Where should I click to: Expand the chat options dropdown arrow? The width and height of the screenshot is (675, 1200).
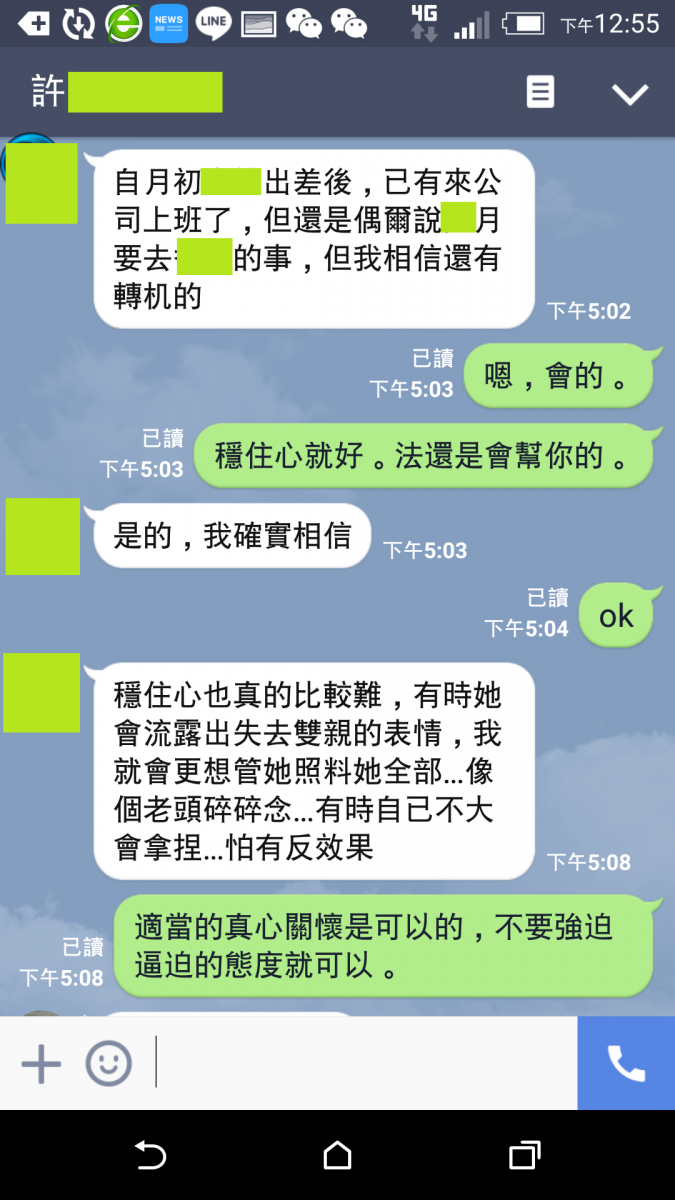[x=630, y=94]
